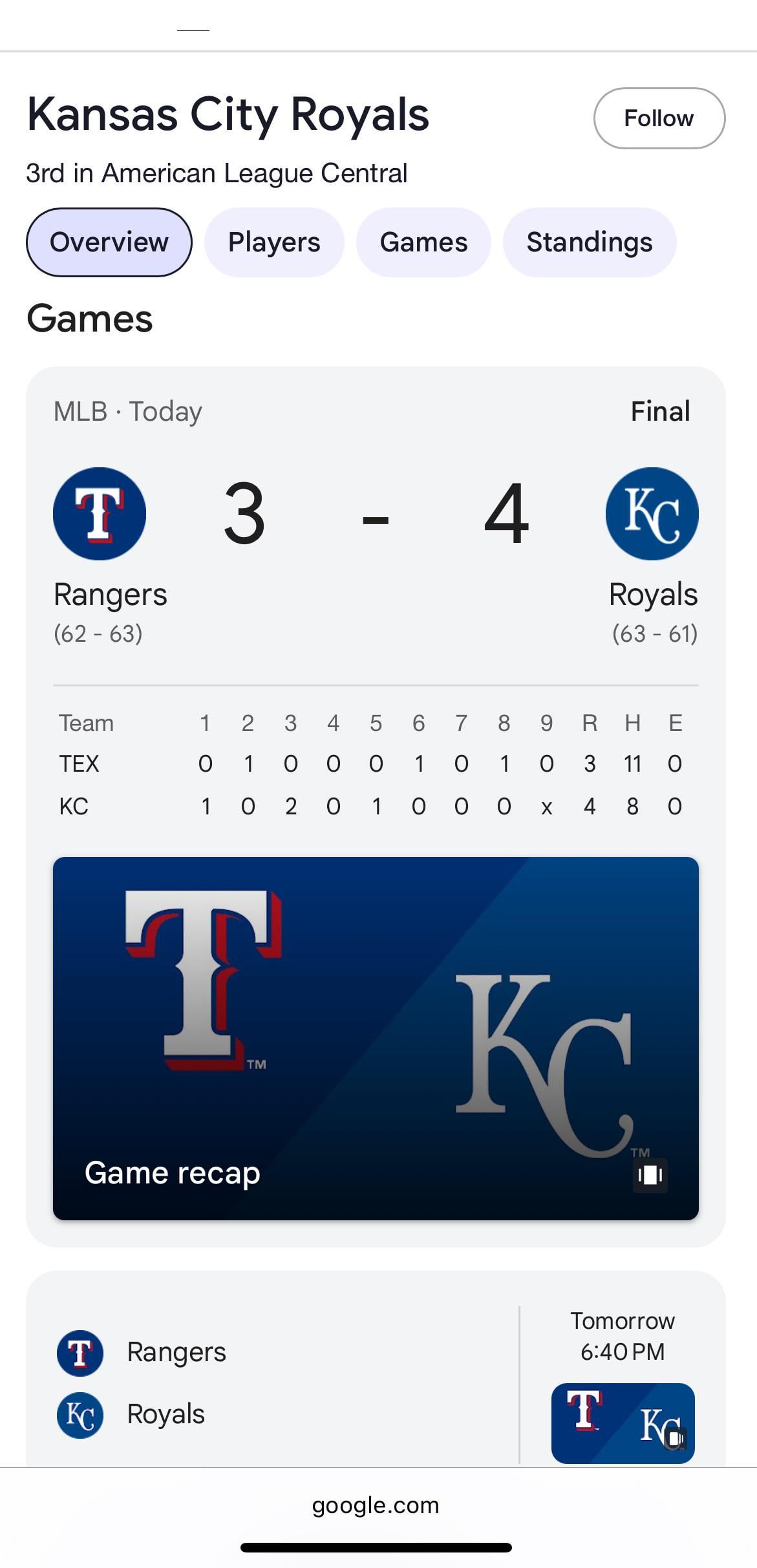Screen dimensions: 757x1568
Task: Open the preview thumbnail for tomorrow's game
Action: coord(623,1423)
